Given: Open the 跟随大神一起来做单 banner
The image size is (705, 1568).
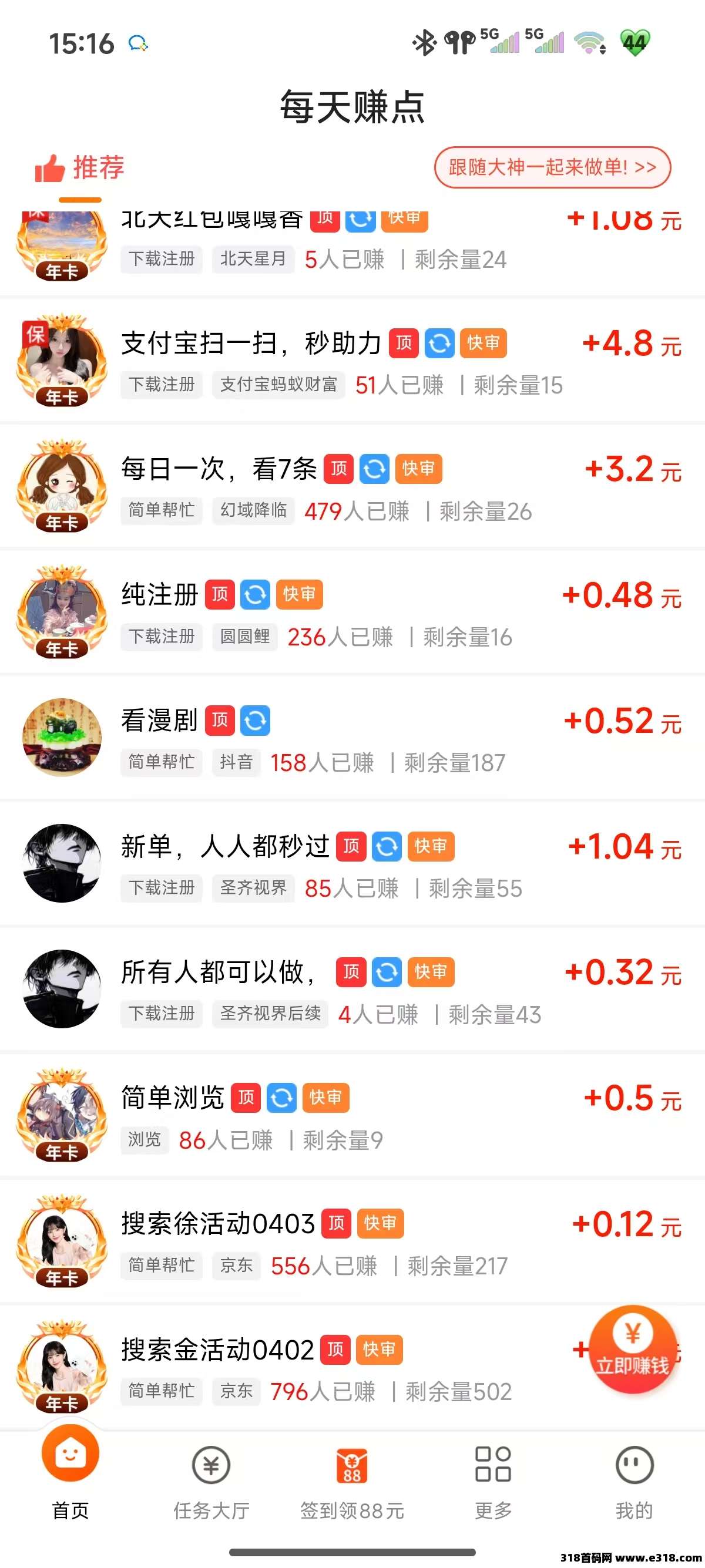Looking at the screenshot, I should pyautogui.click(x=552, y=167).
